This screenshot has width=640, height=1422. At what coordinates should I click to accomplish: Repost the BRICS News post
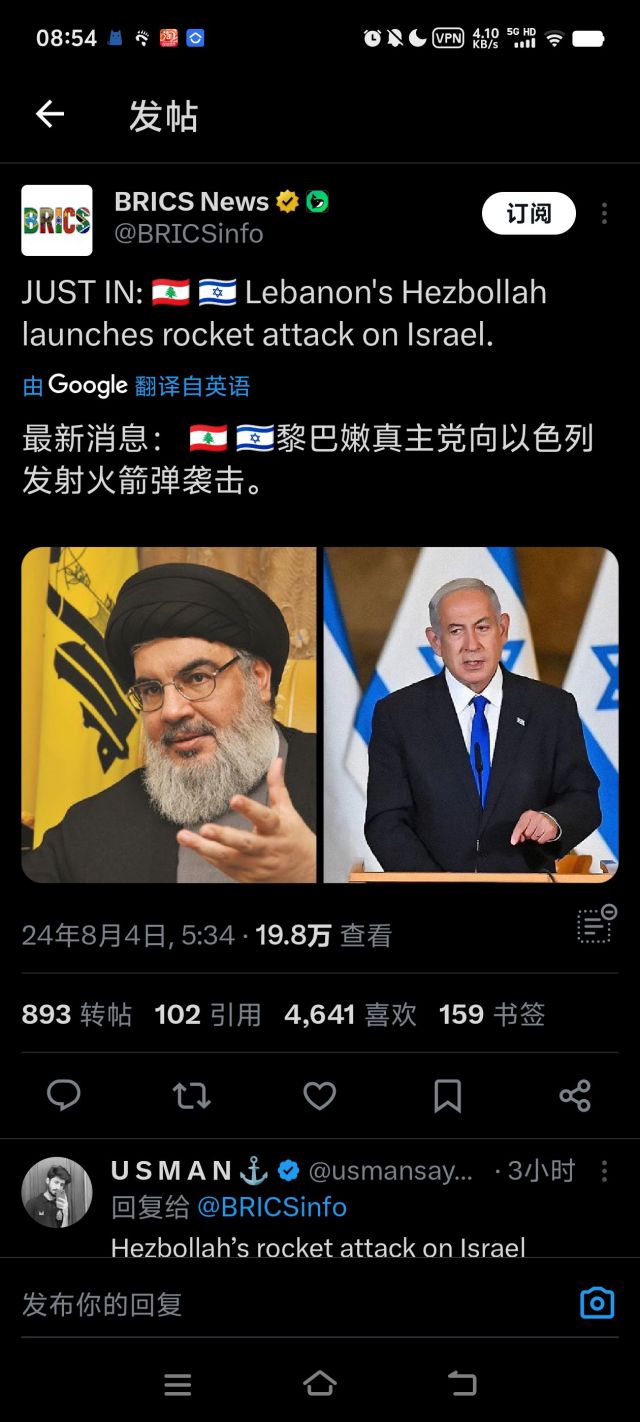pos(191,1096)
